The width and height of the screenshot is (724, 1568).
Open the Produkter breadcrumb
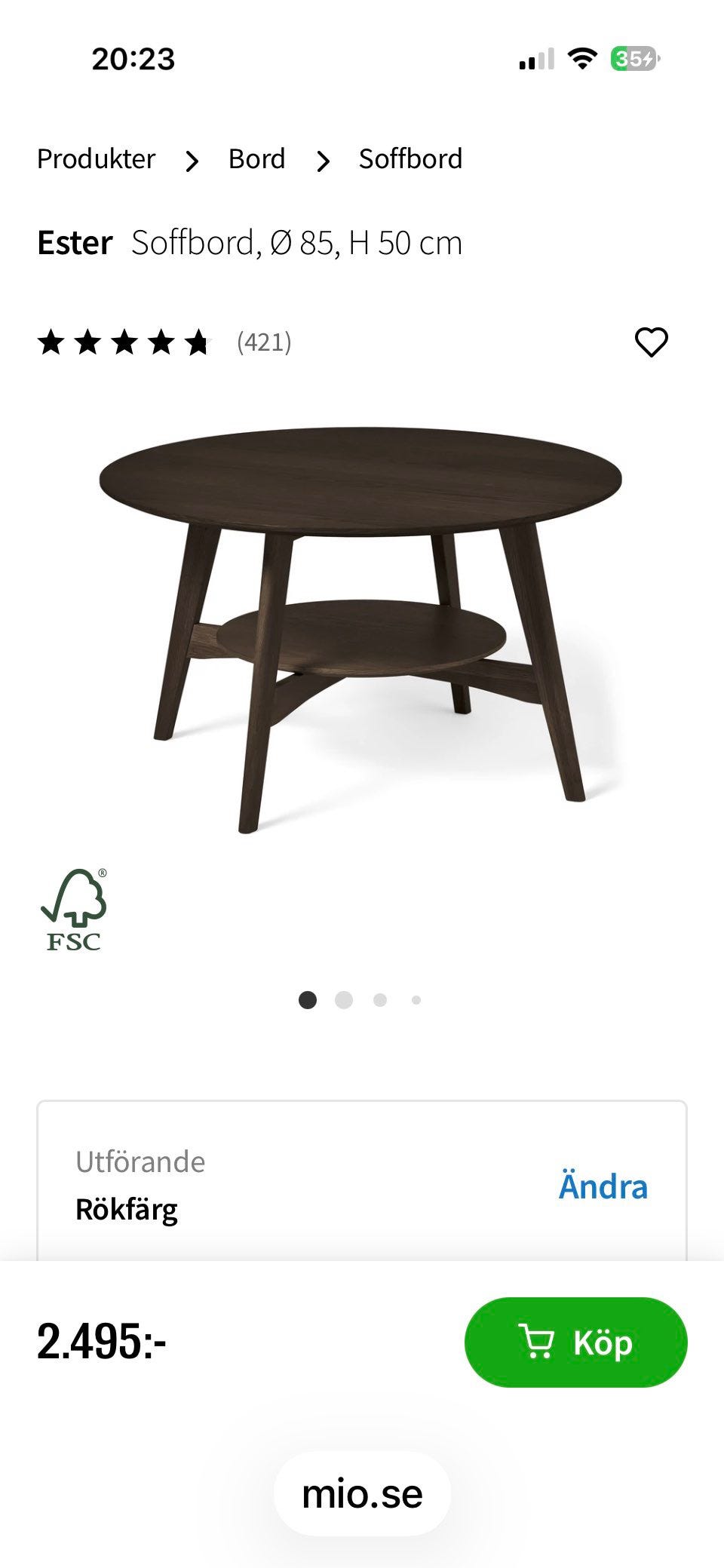point(96,159)
